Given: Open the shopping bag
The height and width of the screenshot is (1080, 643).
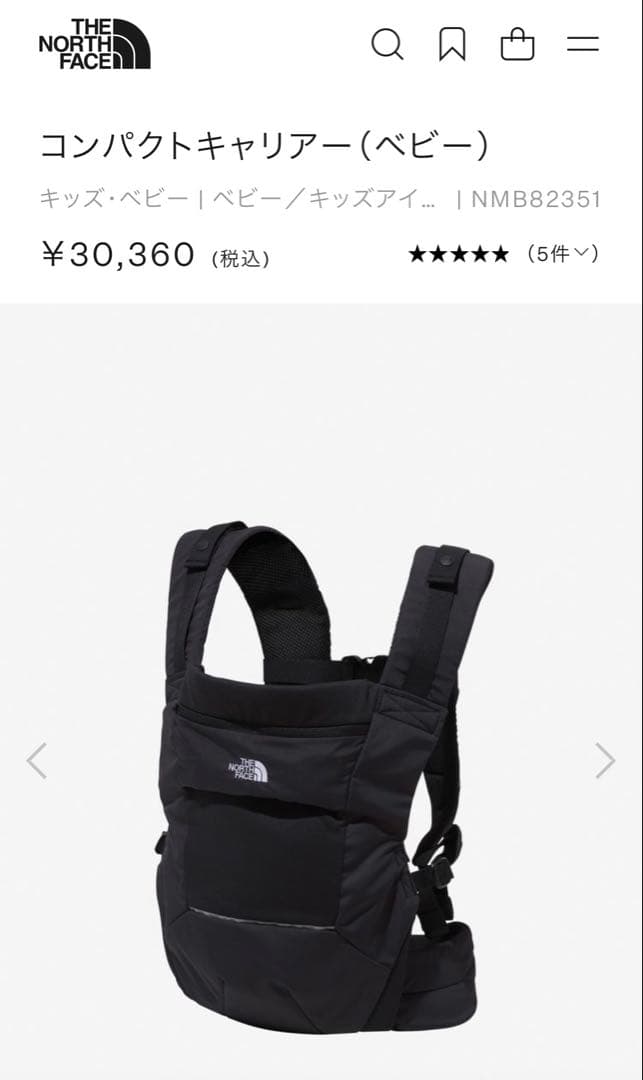Looking at the screenshot, I should [517, 44].
